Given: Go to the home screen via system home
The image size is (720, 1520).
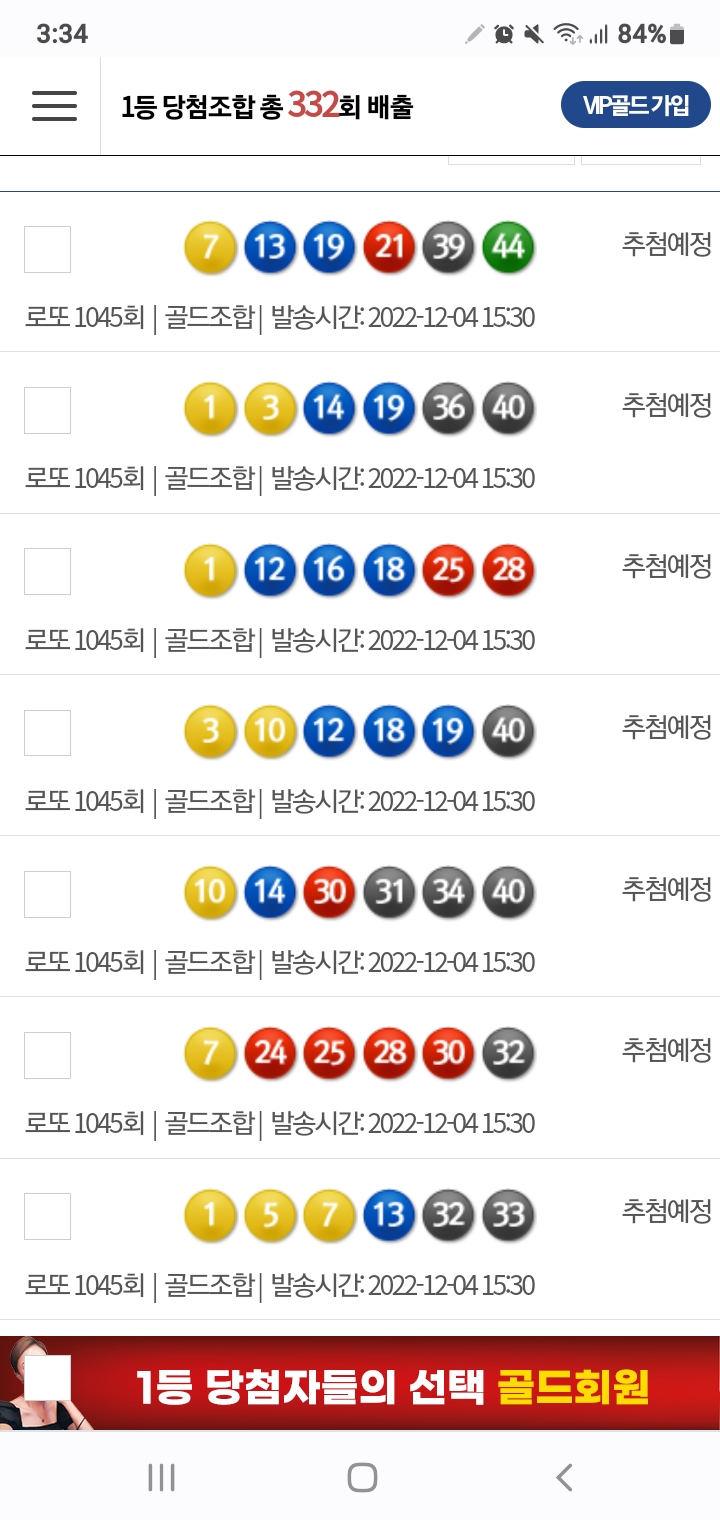Looking at the screenshot, I should click(x=361, y=1477).
